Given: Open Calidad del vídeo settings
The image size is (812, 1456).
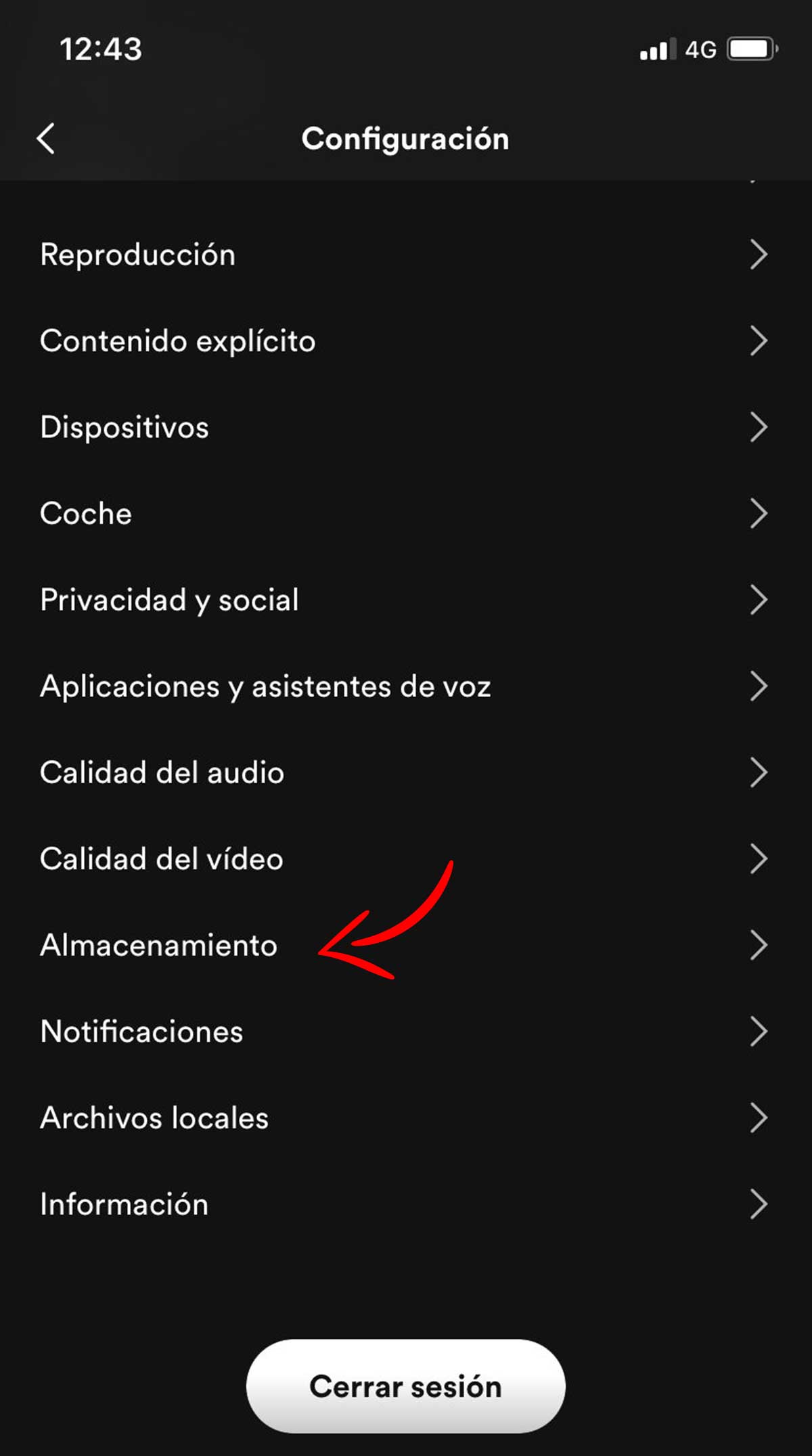Looking at the screenshot, I should 161,858.
